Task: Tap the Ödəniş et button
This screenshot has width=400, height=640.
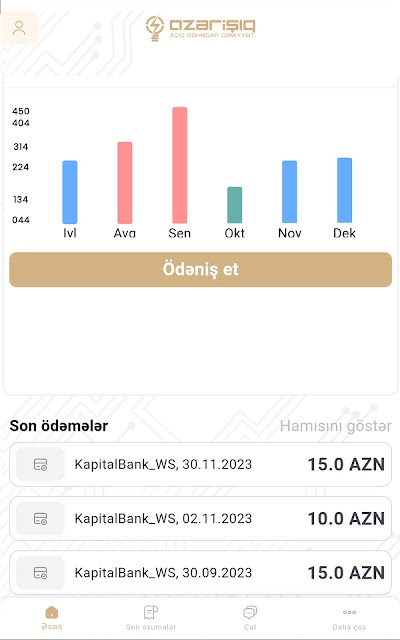Action: (200, 269)
